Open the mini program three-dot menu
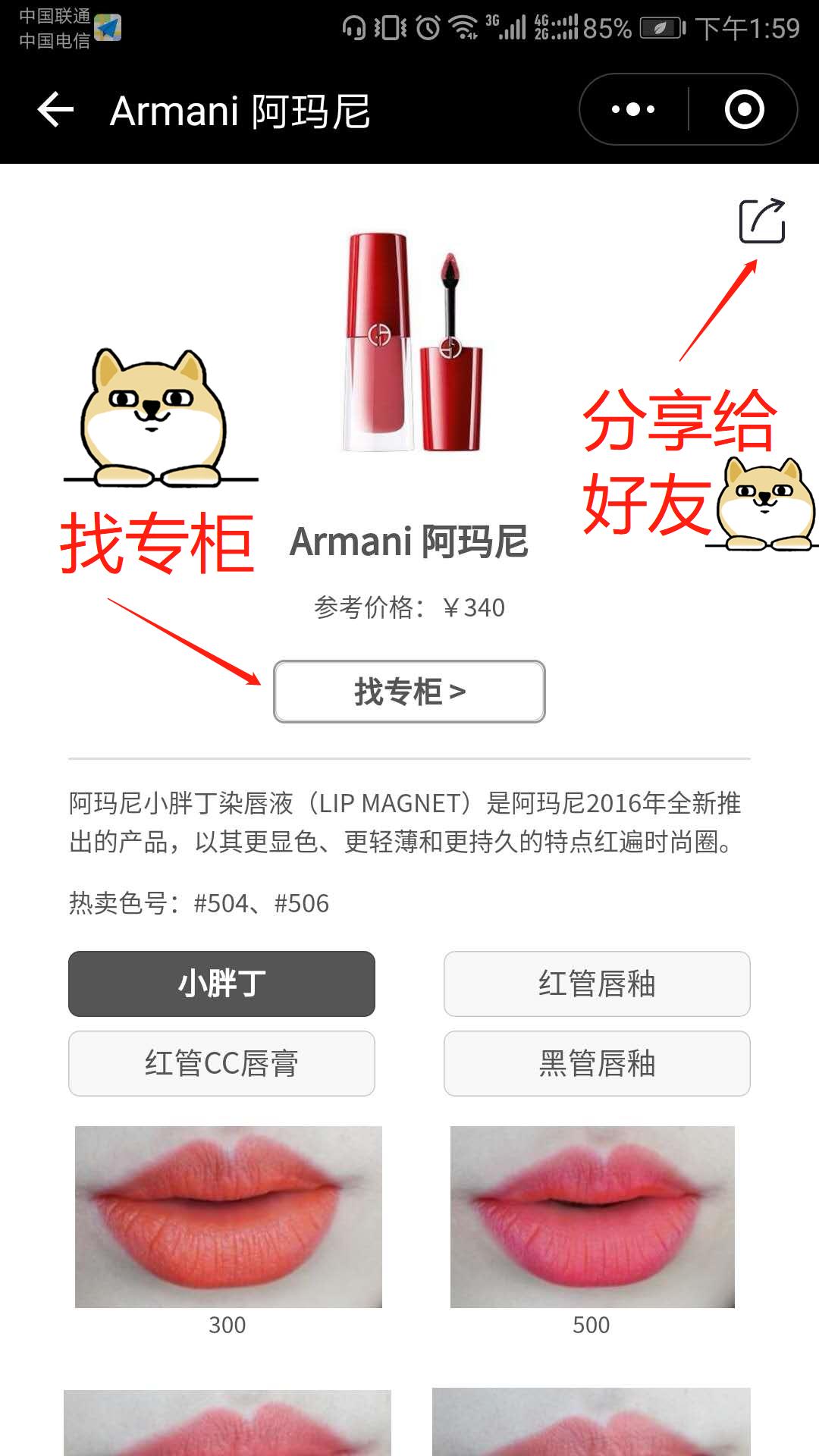Viewport: 819px width, 1456px height. click(633, 110)
